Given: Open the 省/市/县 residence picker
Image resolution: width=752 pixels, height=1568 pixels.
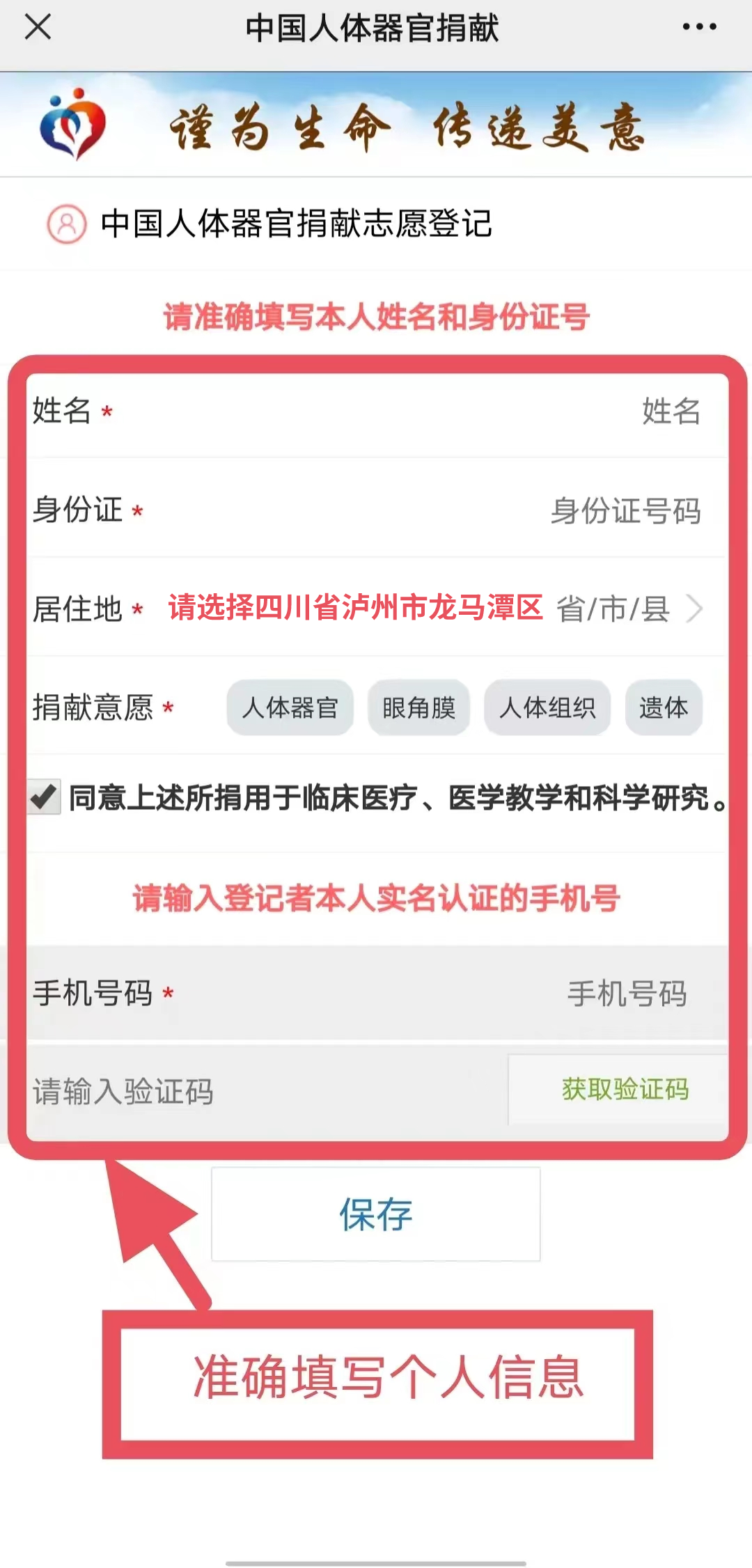Looking at the screenshot, I should tap(628, 609).
